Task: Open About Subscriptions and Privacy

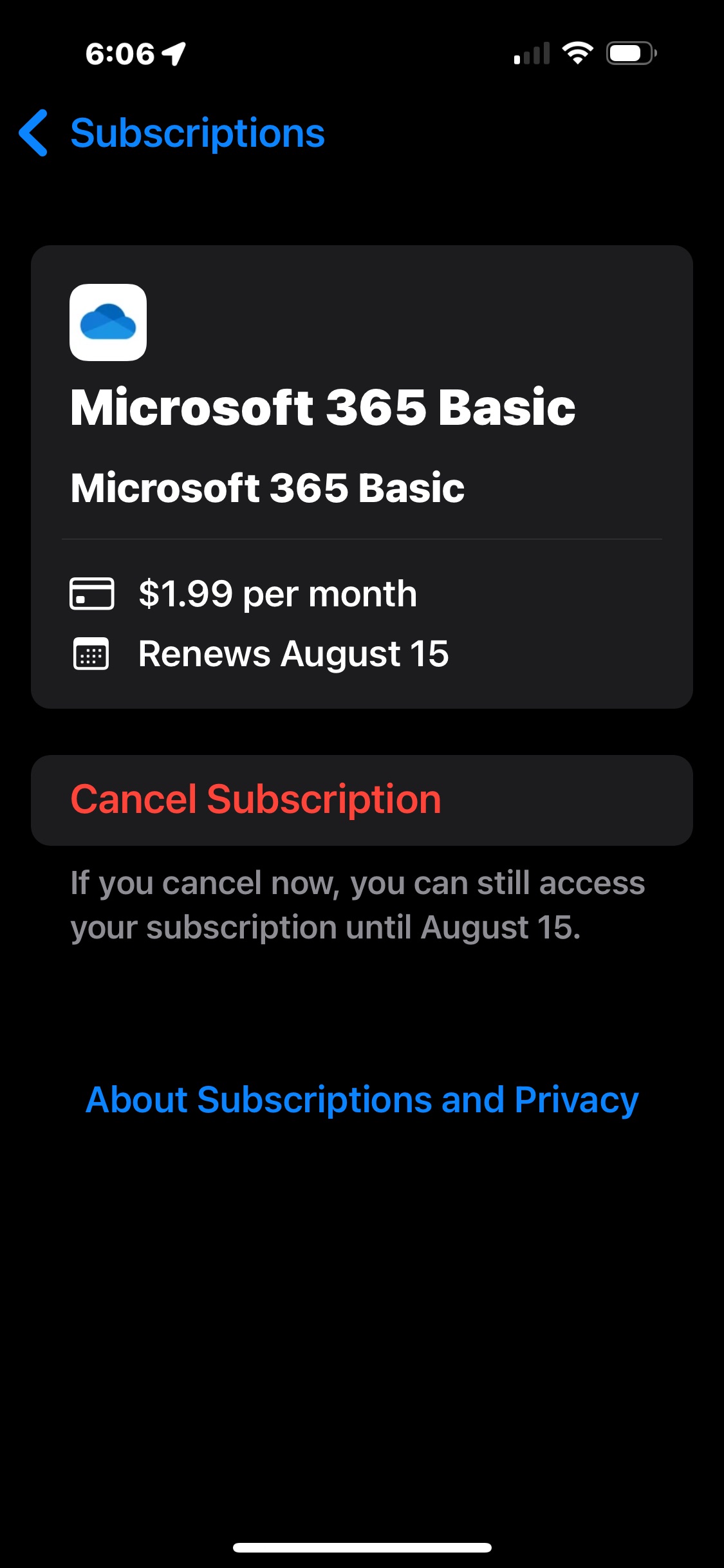Action: coord(362,1099)
